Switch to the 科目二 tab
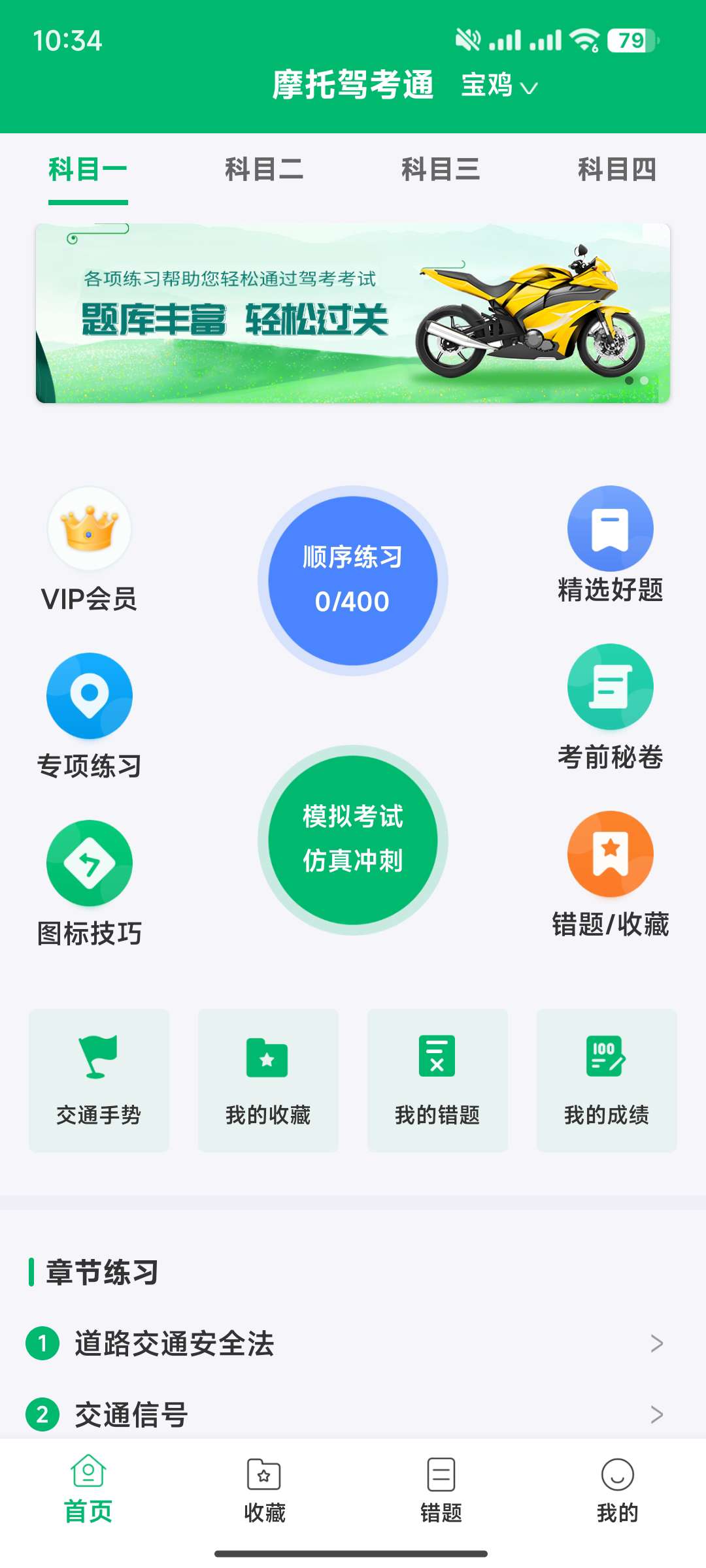 [264, 170]
